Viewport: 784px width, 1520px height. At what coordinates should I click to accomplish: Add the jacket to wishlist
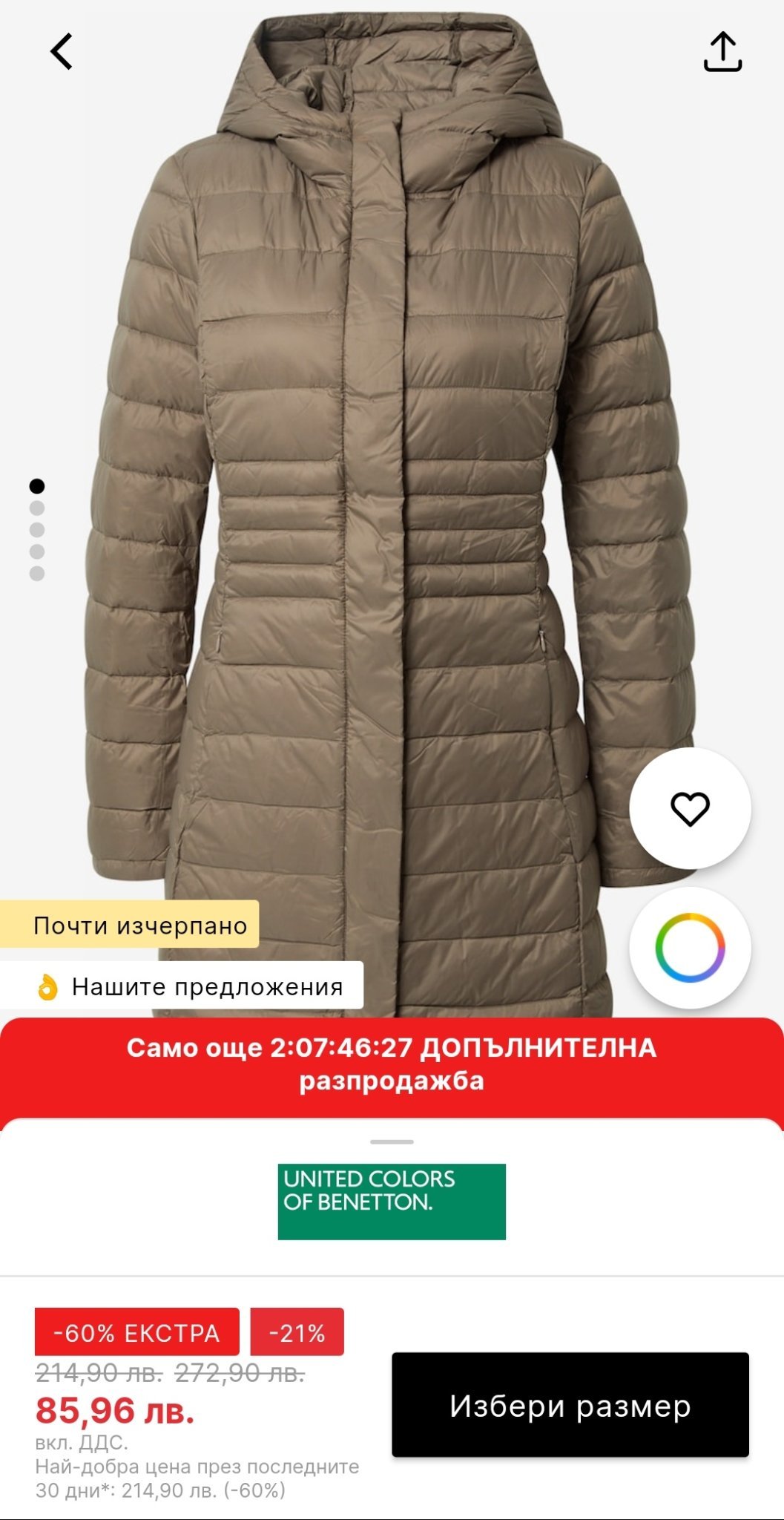[x=690, y=808]
